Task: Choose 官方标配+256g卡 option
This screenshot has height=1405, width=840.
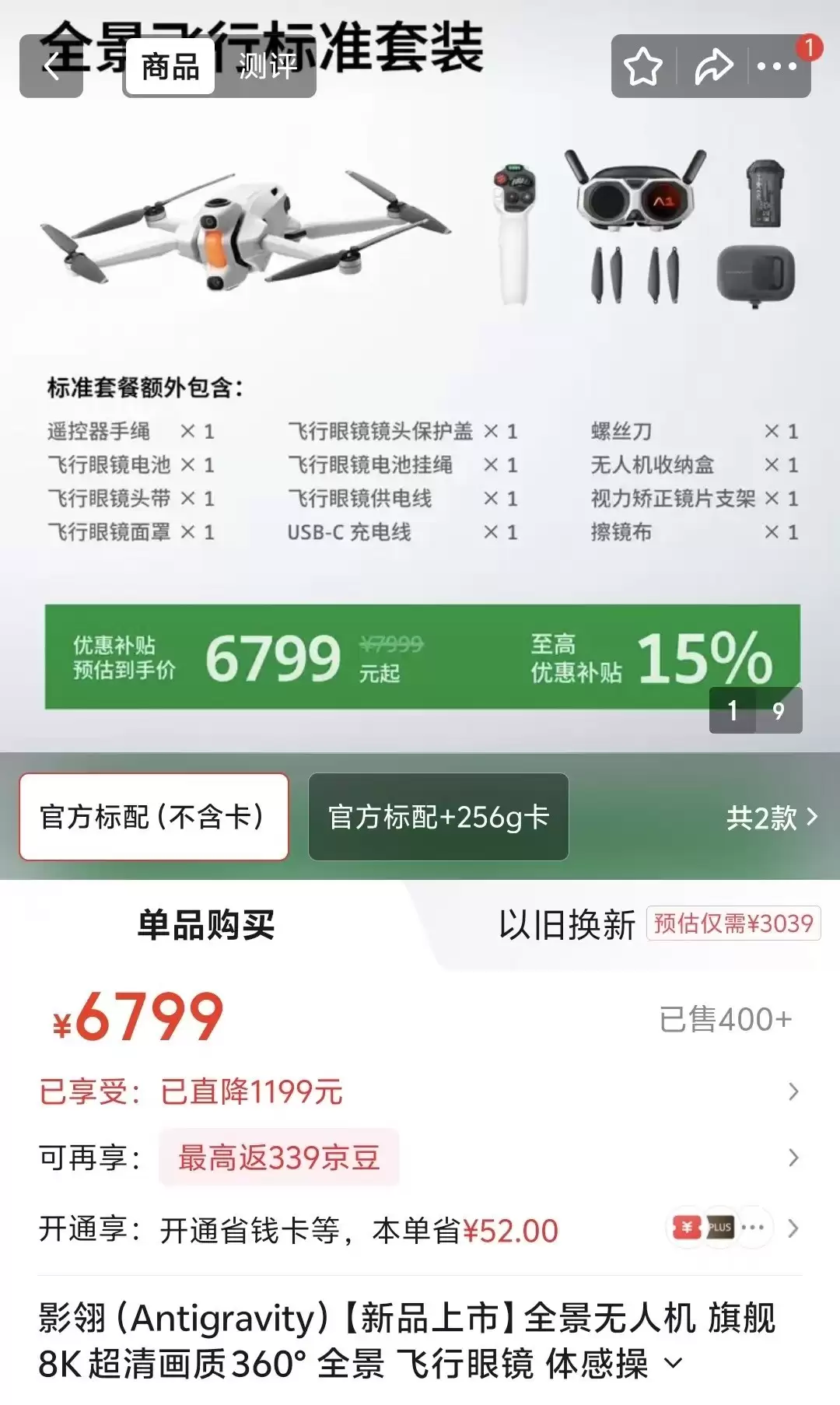Action: [439, 817]
